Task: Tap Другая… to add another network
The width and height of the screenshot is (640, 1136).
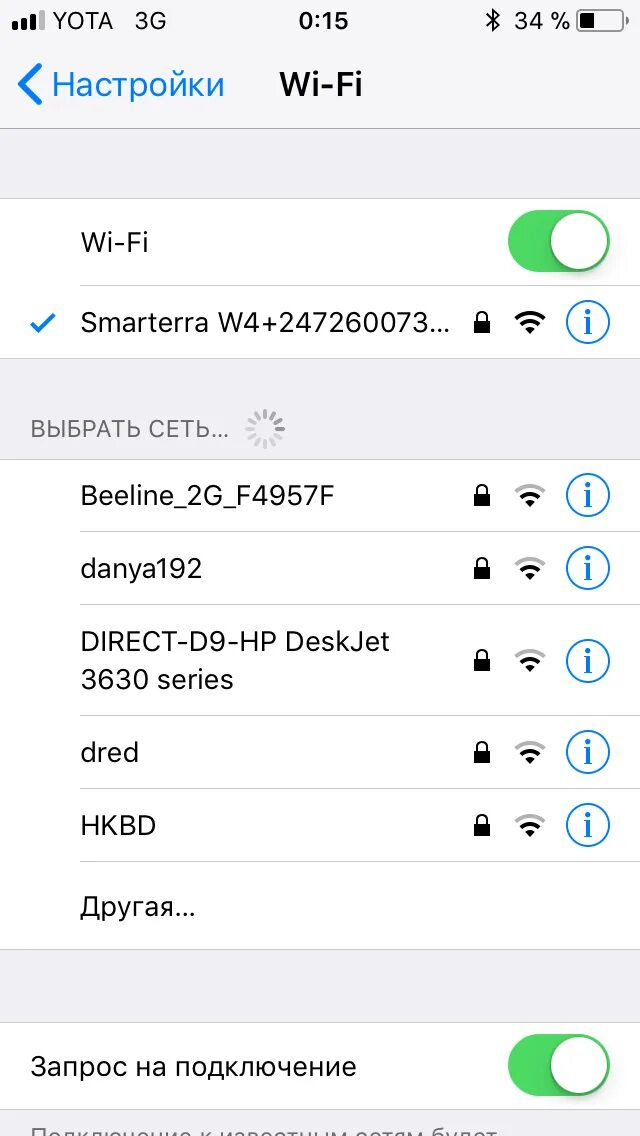Action: click(138, 908)
